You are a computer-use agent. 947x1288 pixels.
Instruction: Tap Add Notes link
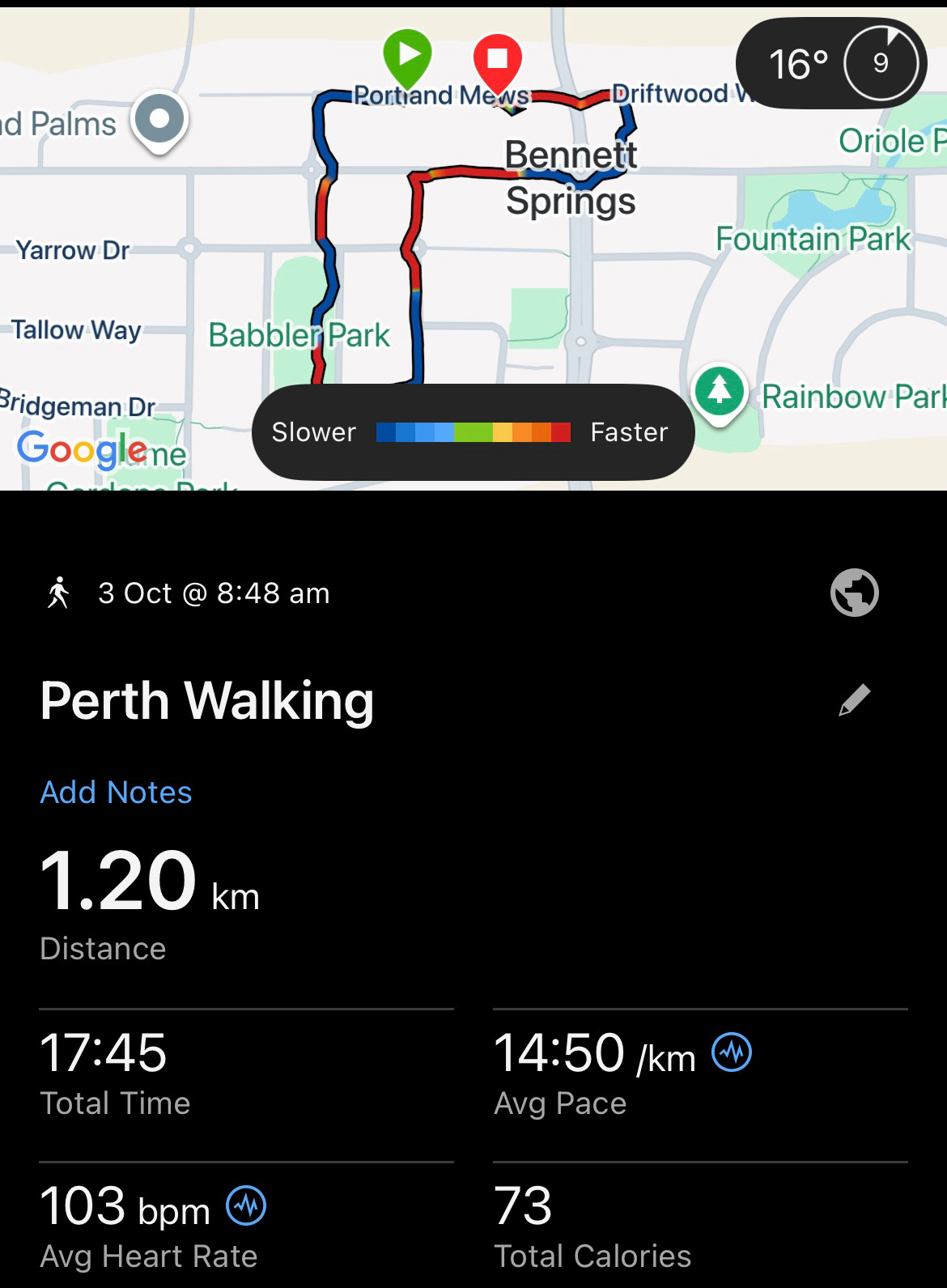(x=116, y=792)
